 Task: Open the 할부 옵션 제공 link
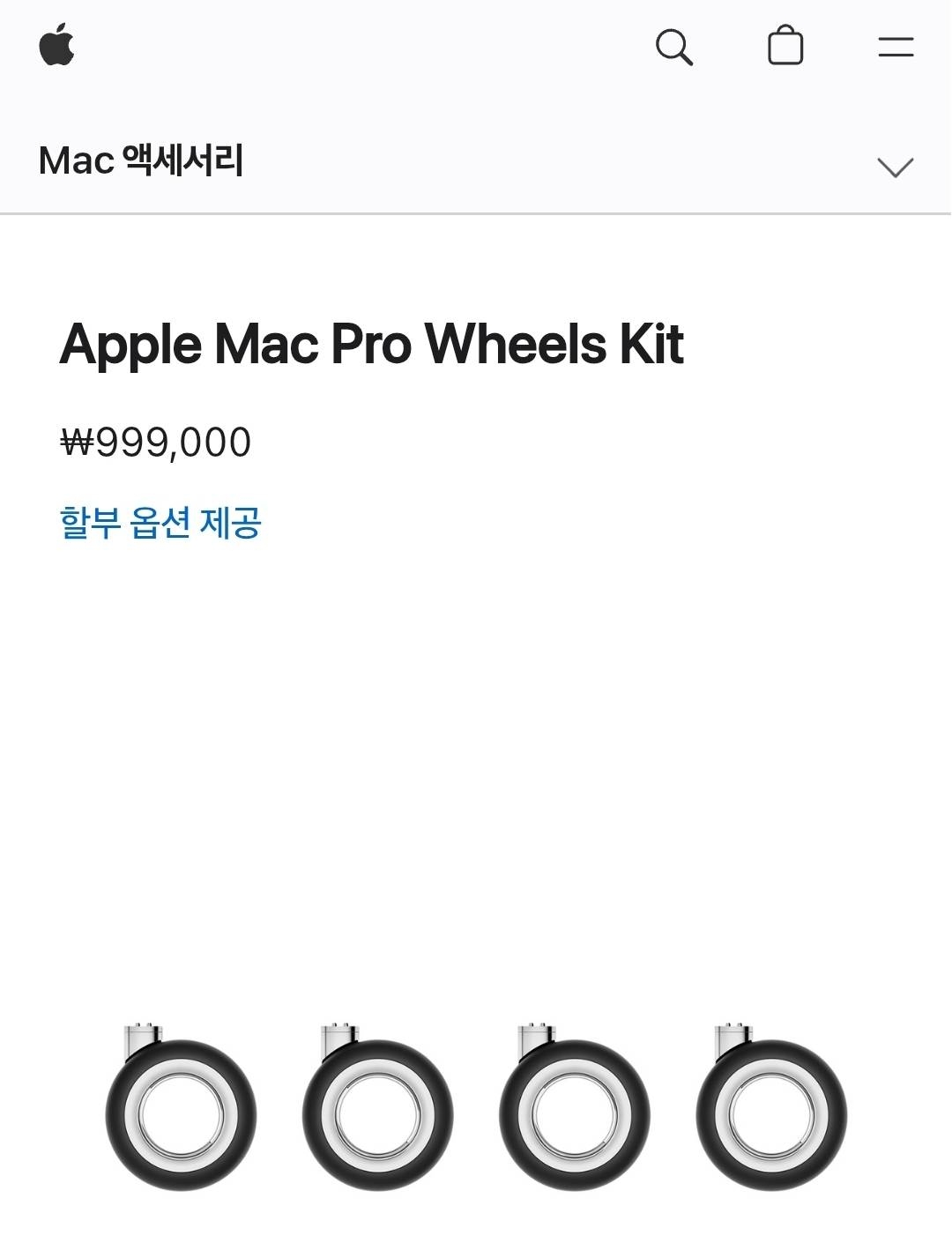(x=160, y=523)
